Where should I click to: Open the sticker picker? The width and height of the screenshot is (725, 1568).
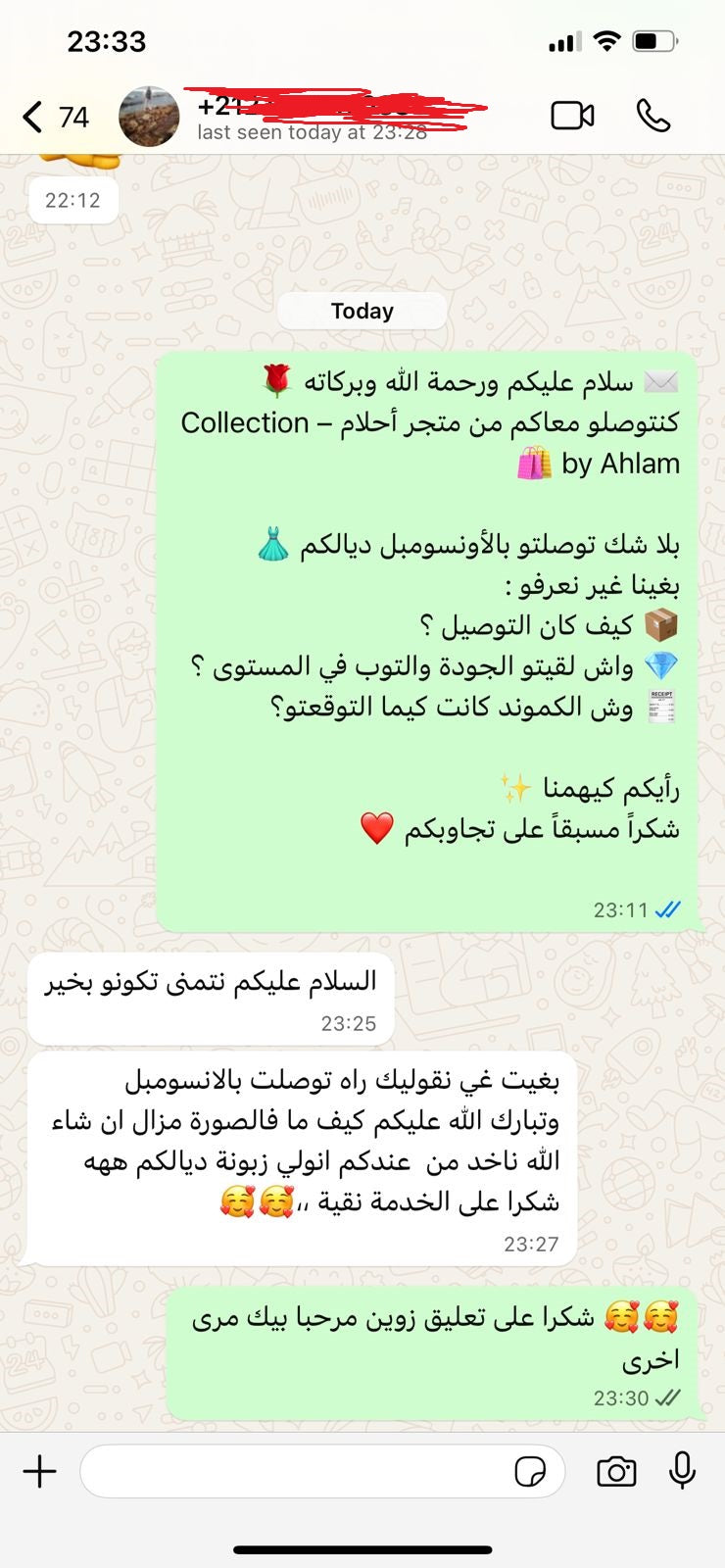(x=530, y=1472)
